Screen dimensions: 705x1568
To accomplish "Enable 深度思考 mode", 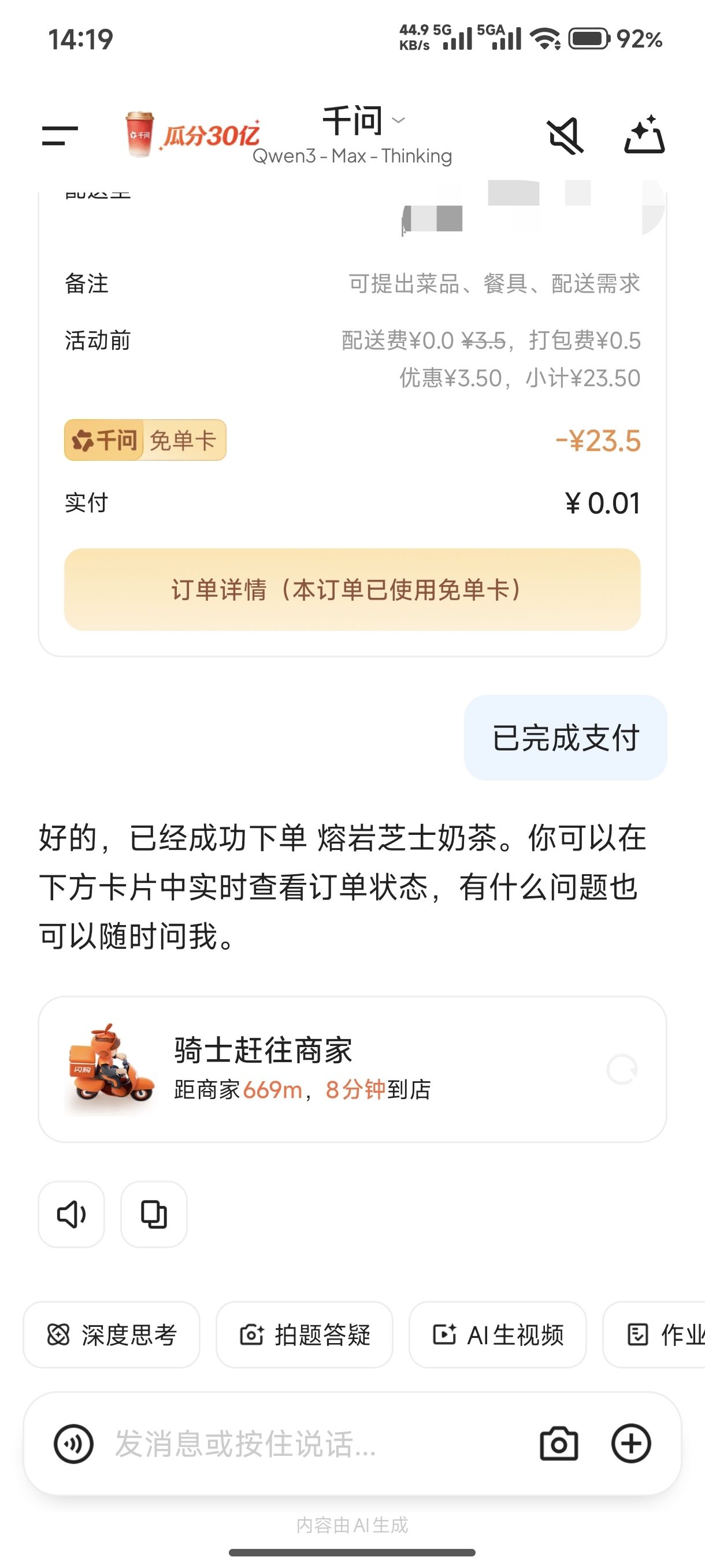I will coord(112,1335).
